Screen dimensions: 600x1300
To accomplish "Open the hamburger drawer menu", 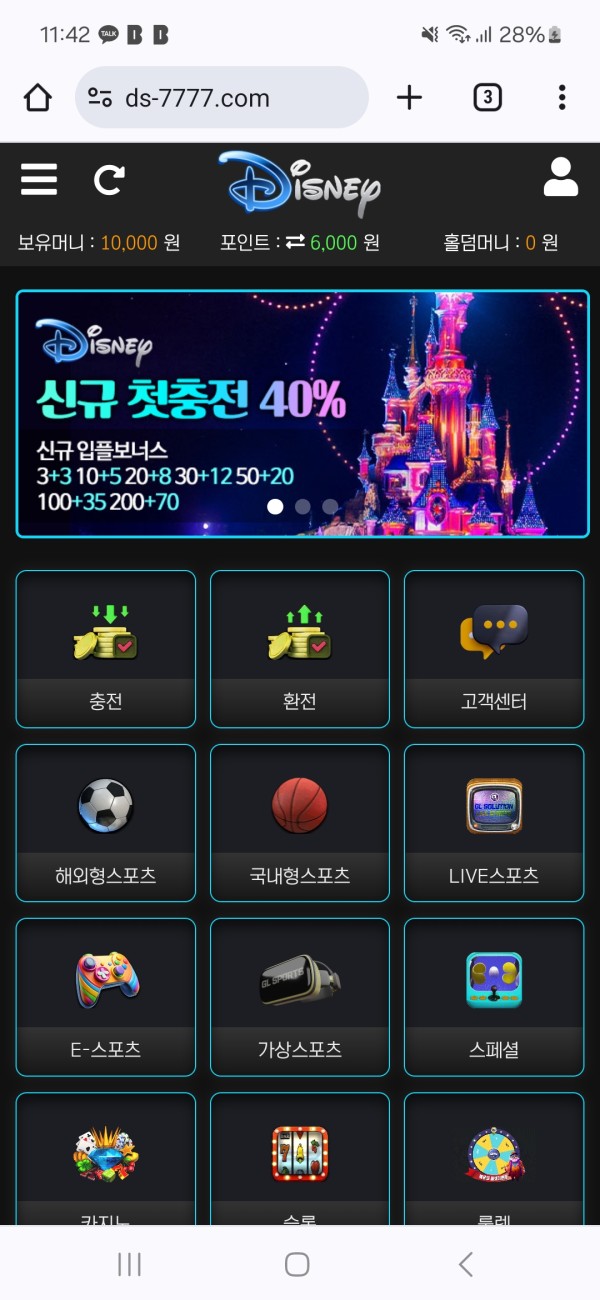I will tap(39, 180).
